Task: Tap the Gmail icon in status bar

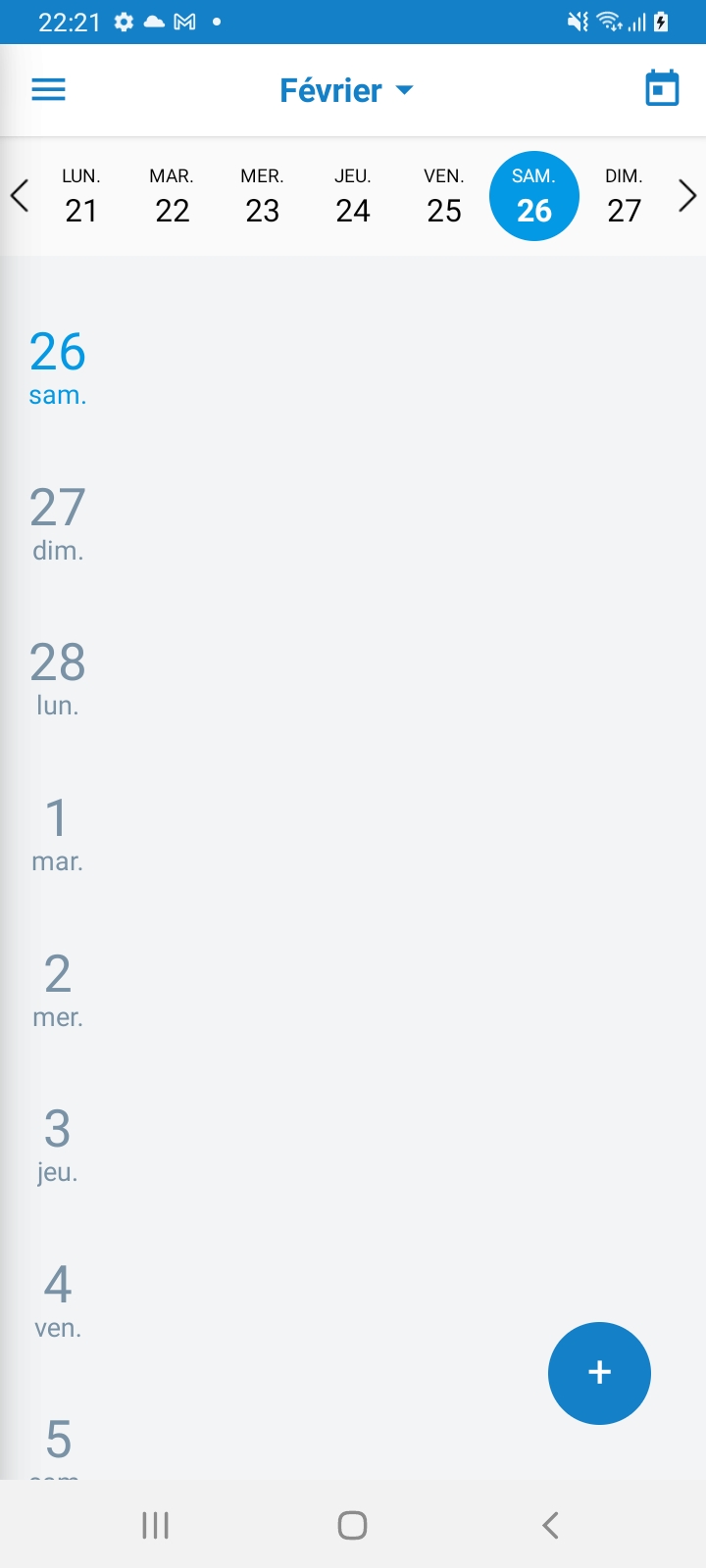Action: (184, 21)
